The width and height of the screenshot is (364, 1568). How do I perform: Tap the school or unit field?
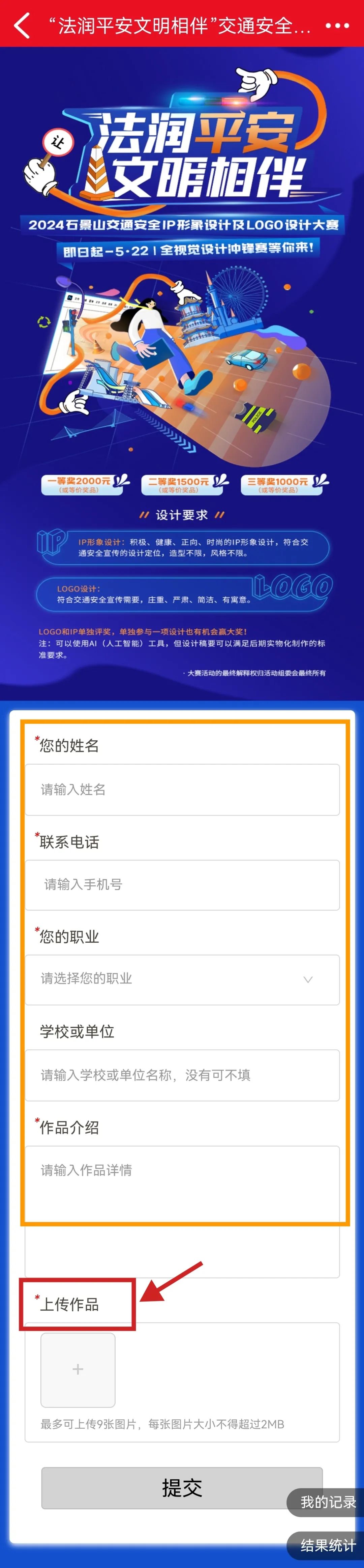[x=181, y=1075]
